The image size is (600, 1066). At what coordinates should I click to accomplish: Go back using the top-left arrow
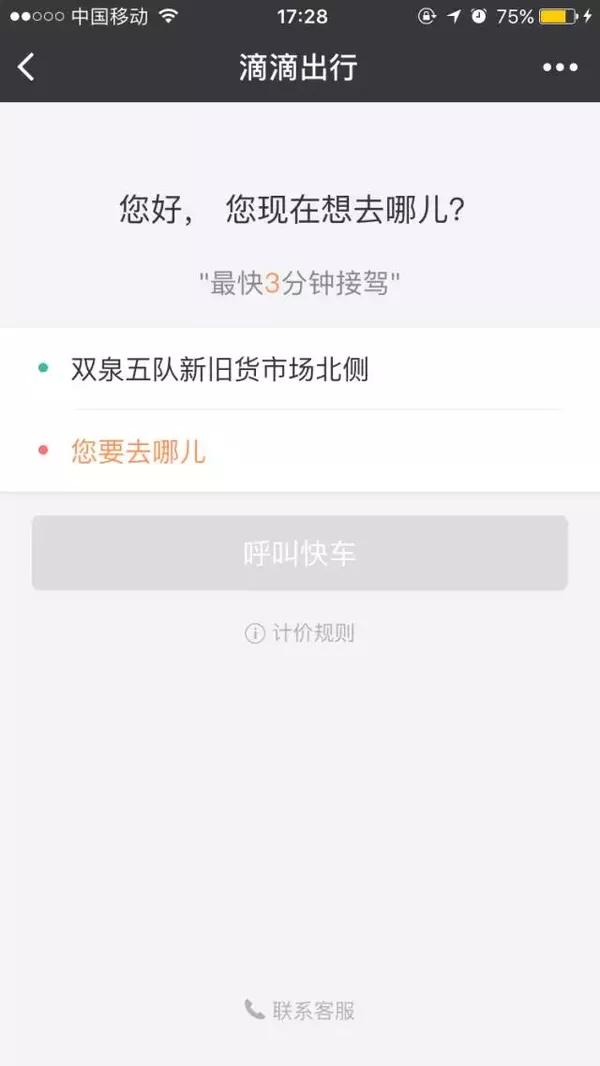pos(26,67)
